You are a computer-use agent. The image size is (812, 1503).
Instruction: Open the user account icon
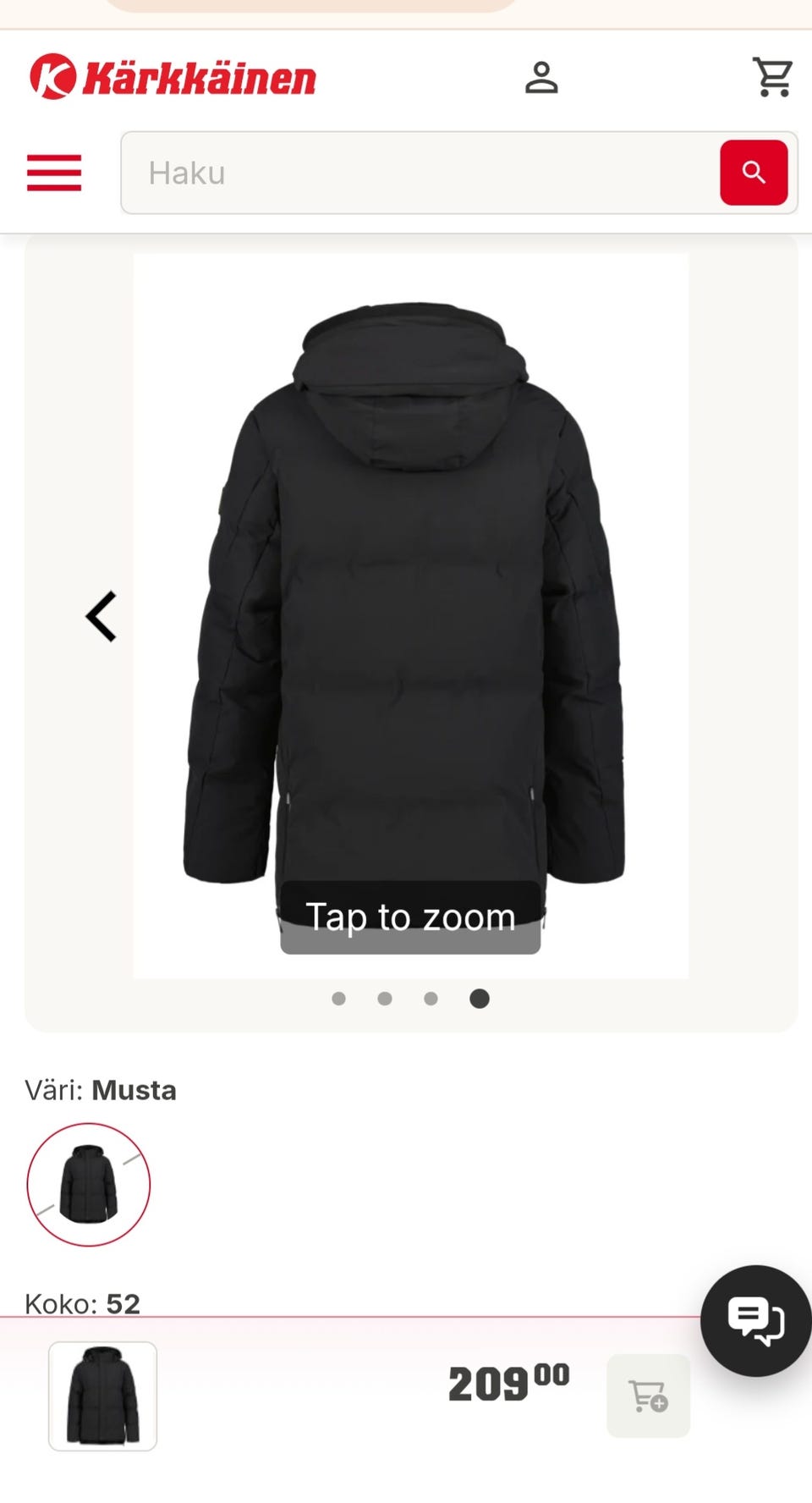point(541,78)
